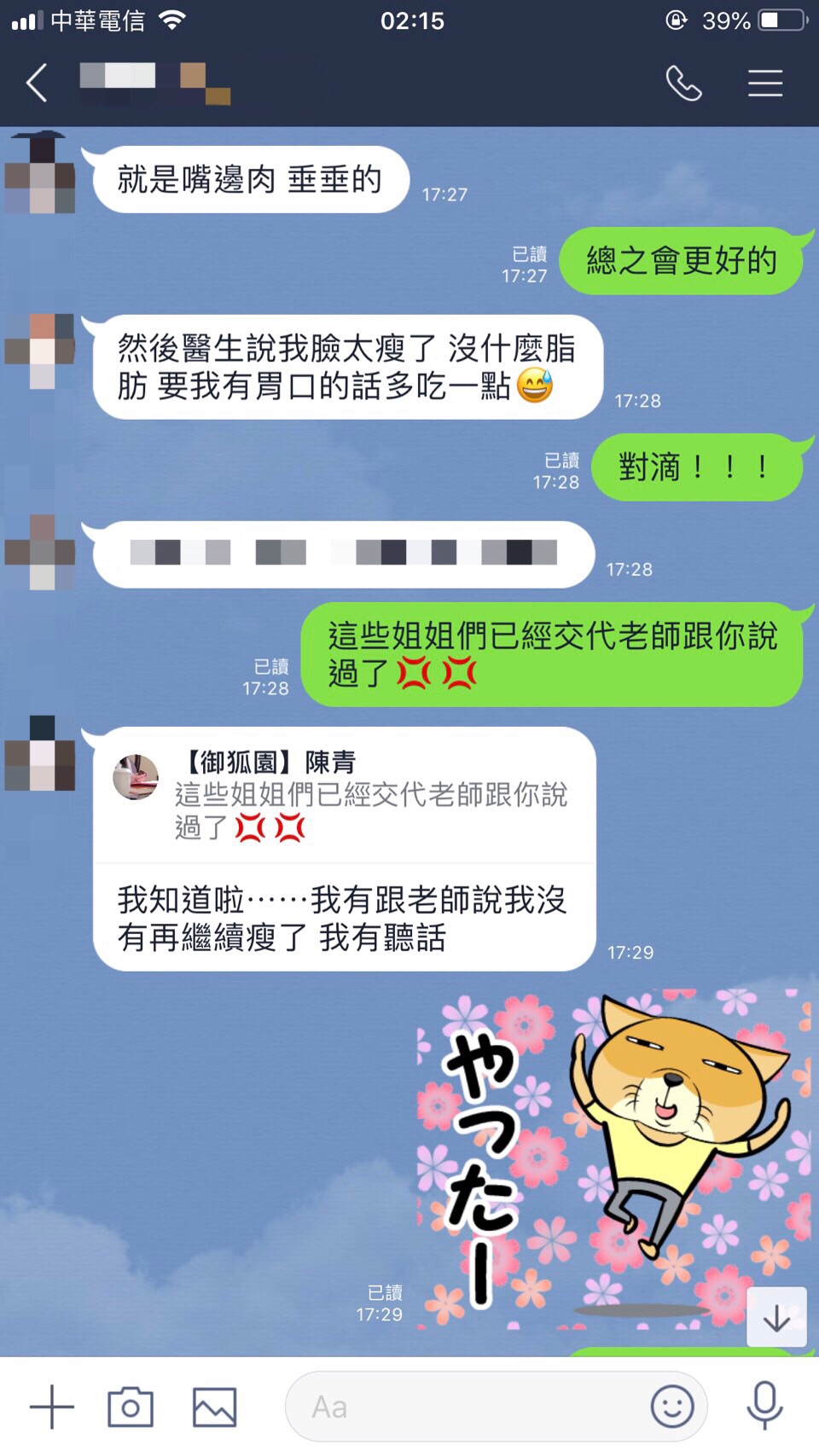This screenshot has height=1456, width=819.
Task: Open the camera to take a photo
Action: click(x=131, y=1407)
